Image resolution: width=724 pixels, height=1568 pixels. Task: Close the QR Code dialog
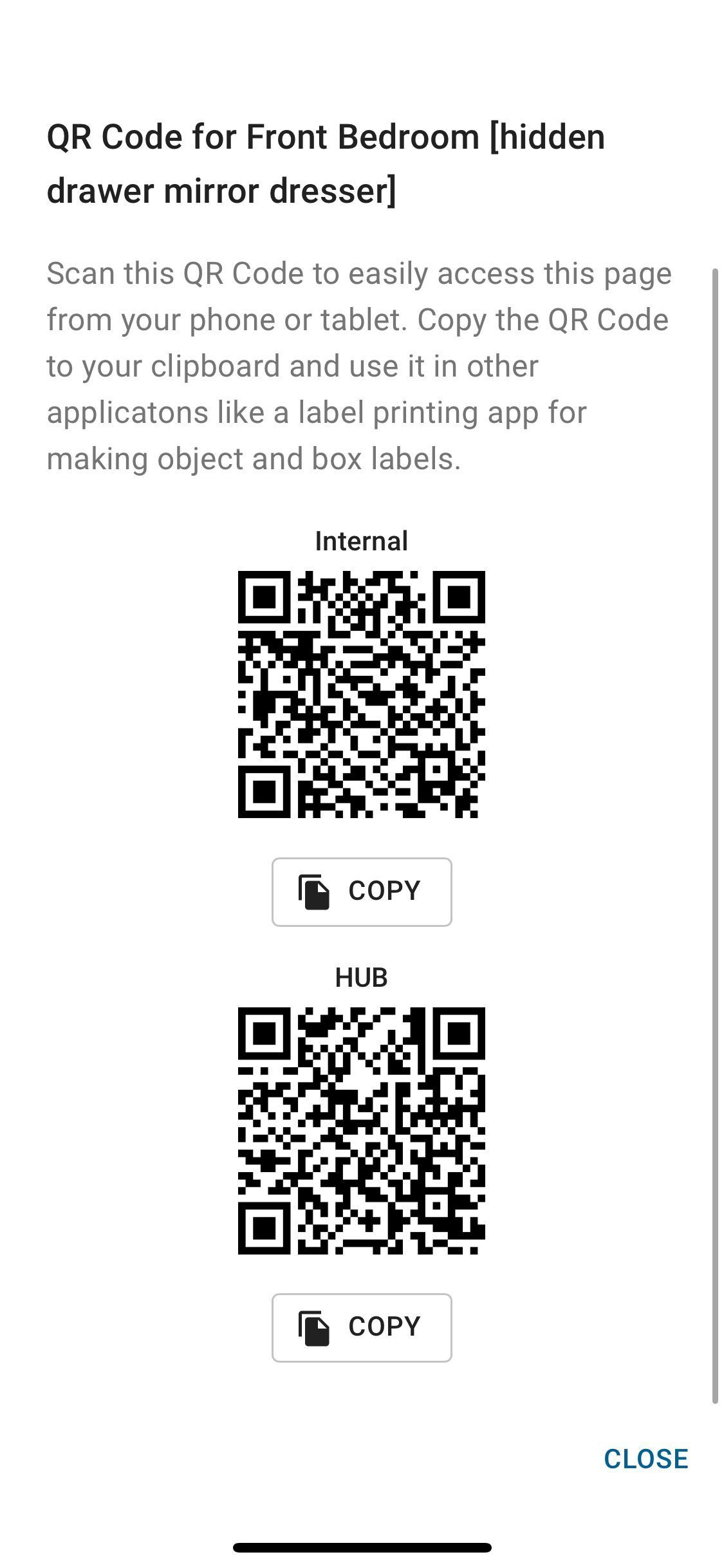click(645, 1459)
